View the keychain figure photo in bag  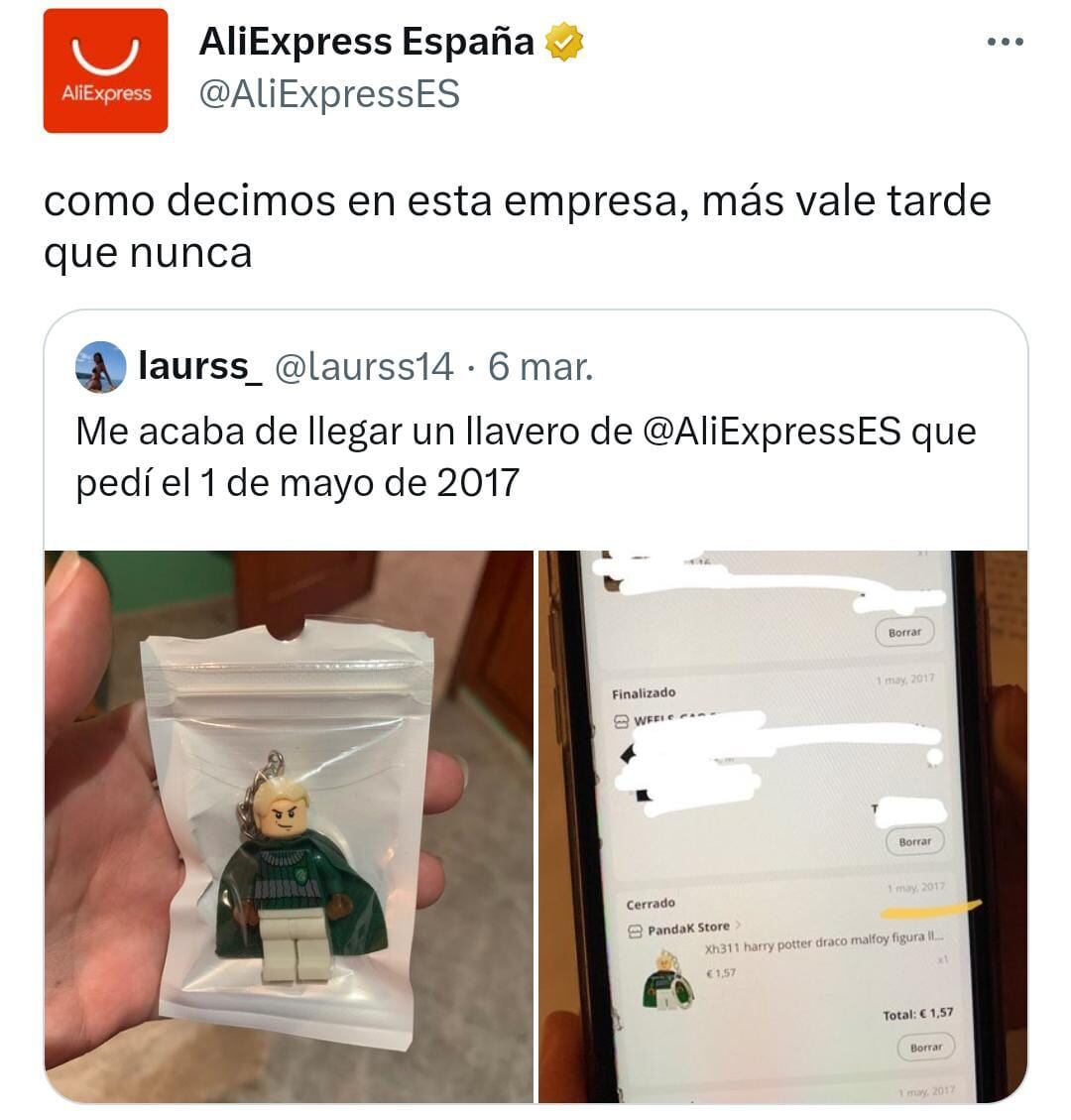[289, 825]
